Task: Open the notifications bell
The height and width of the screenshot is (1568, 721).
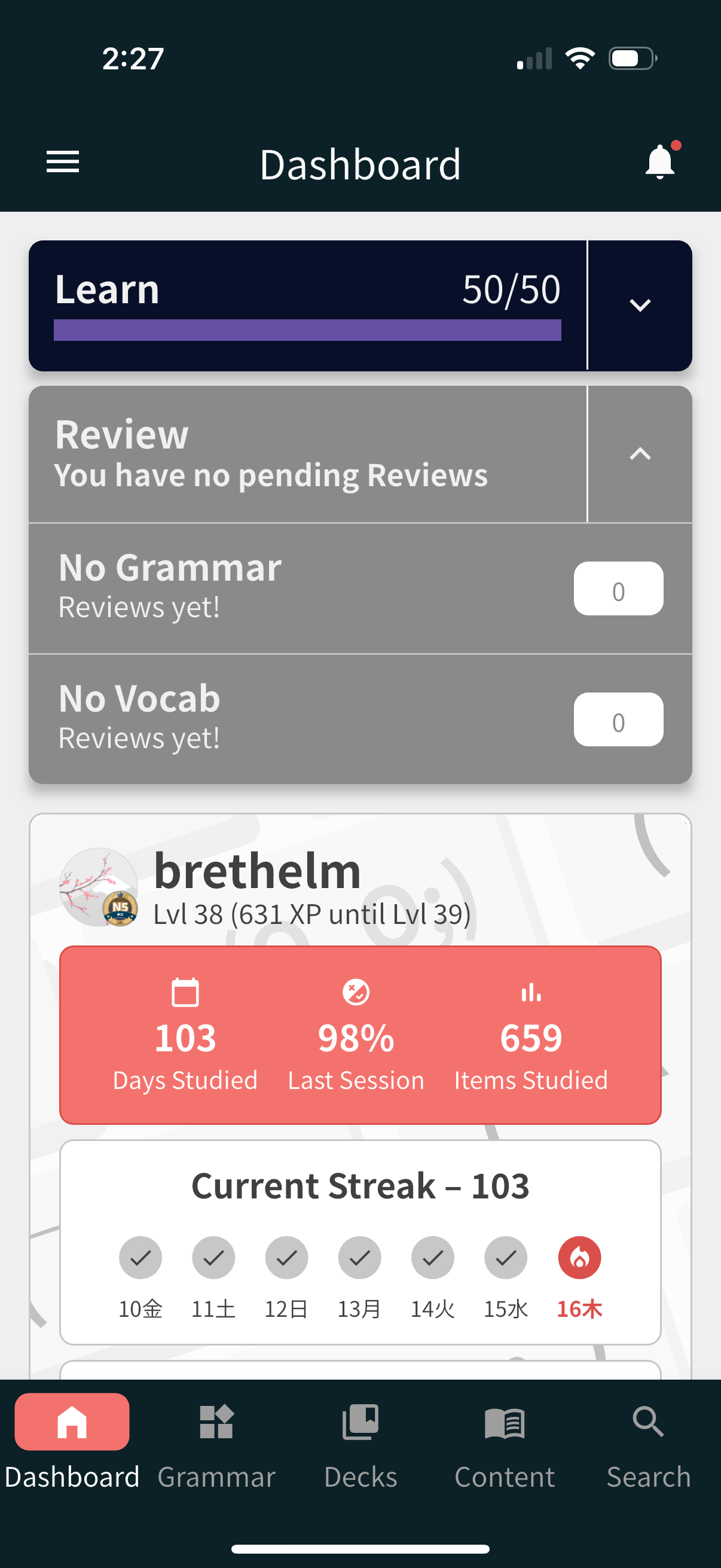Action: pyautogui.click(x=659, y=162)
